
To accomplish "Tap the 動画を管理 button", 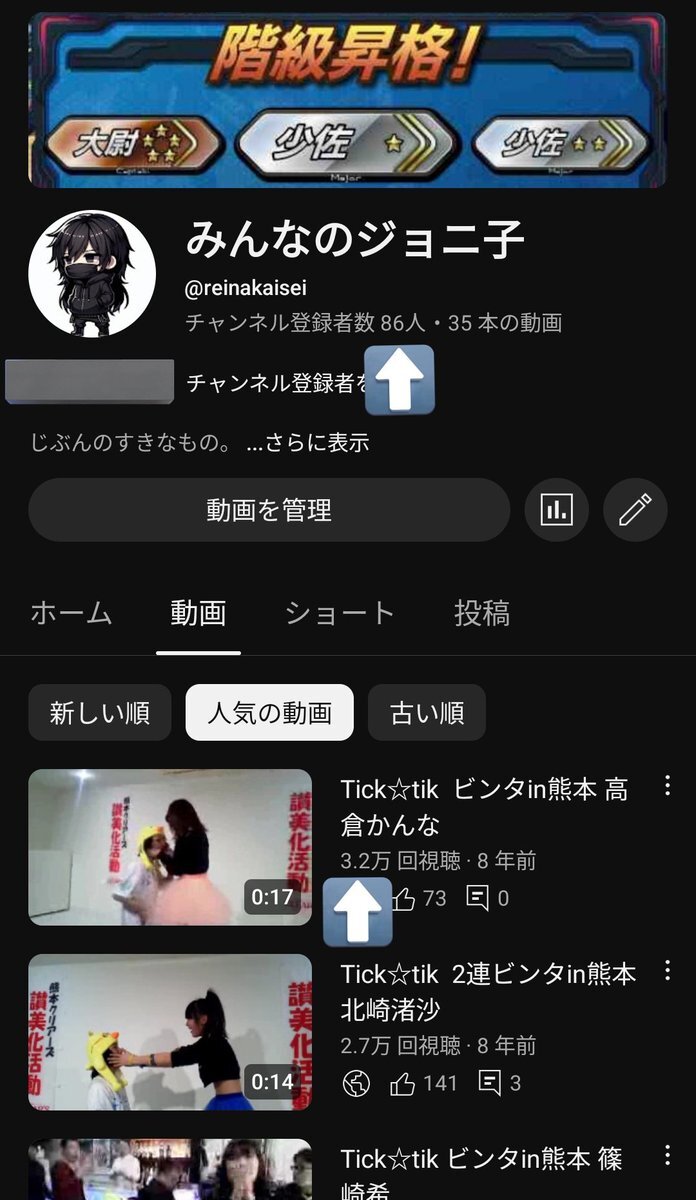I will tap(268, 511).
